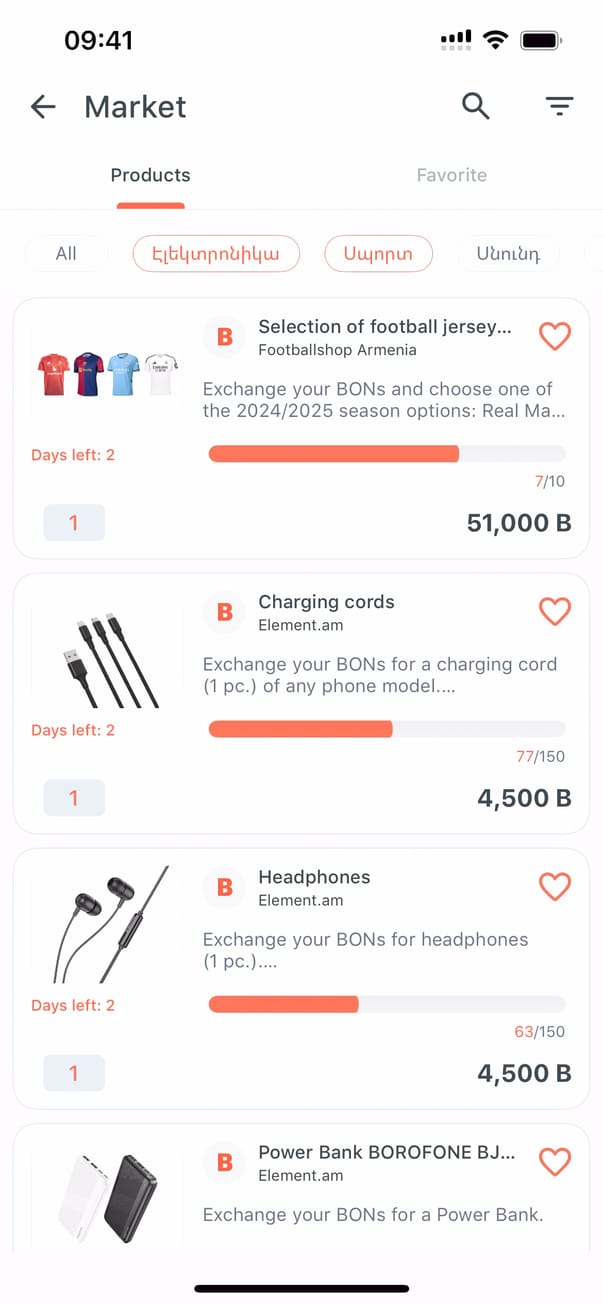Go back from the Market screen

coord(43,107)
